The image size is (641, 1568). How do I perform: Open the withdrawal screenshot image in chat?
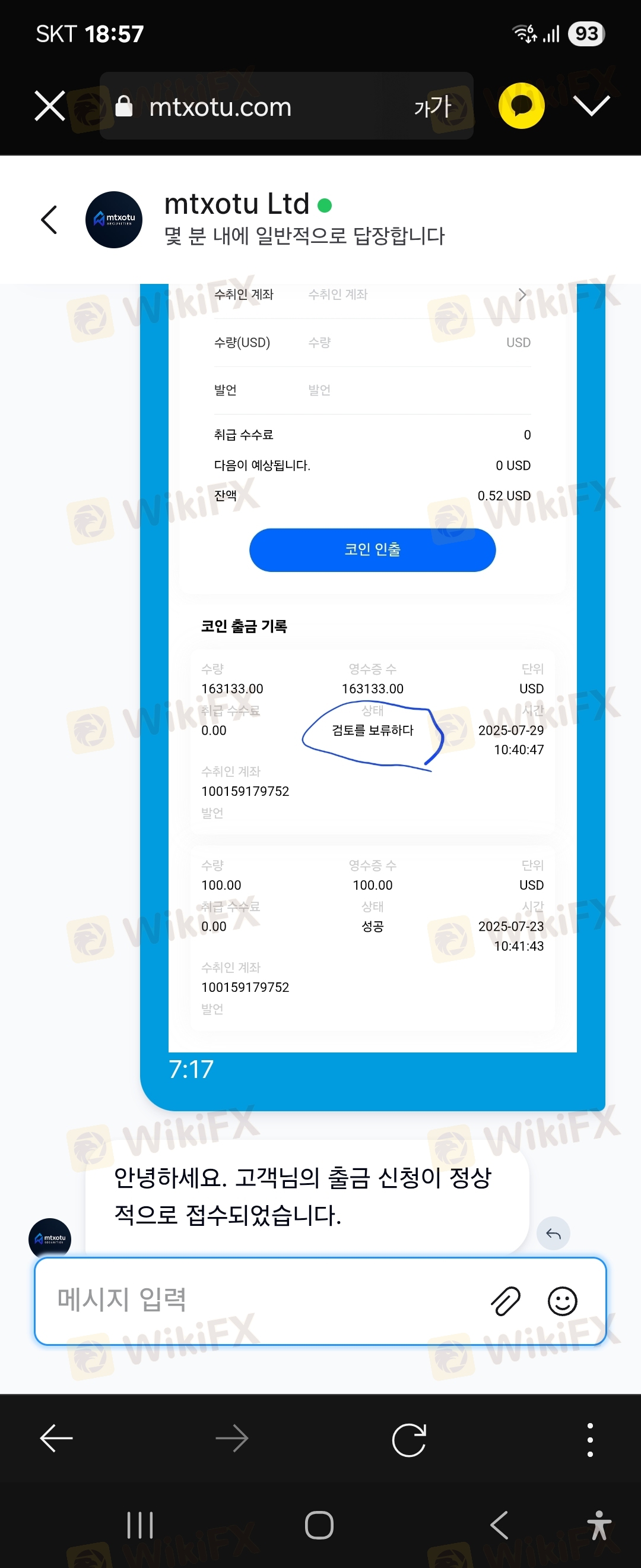point(372,669)
